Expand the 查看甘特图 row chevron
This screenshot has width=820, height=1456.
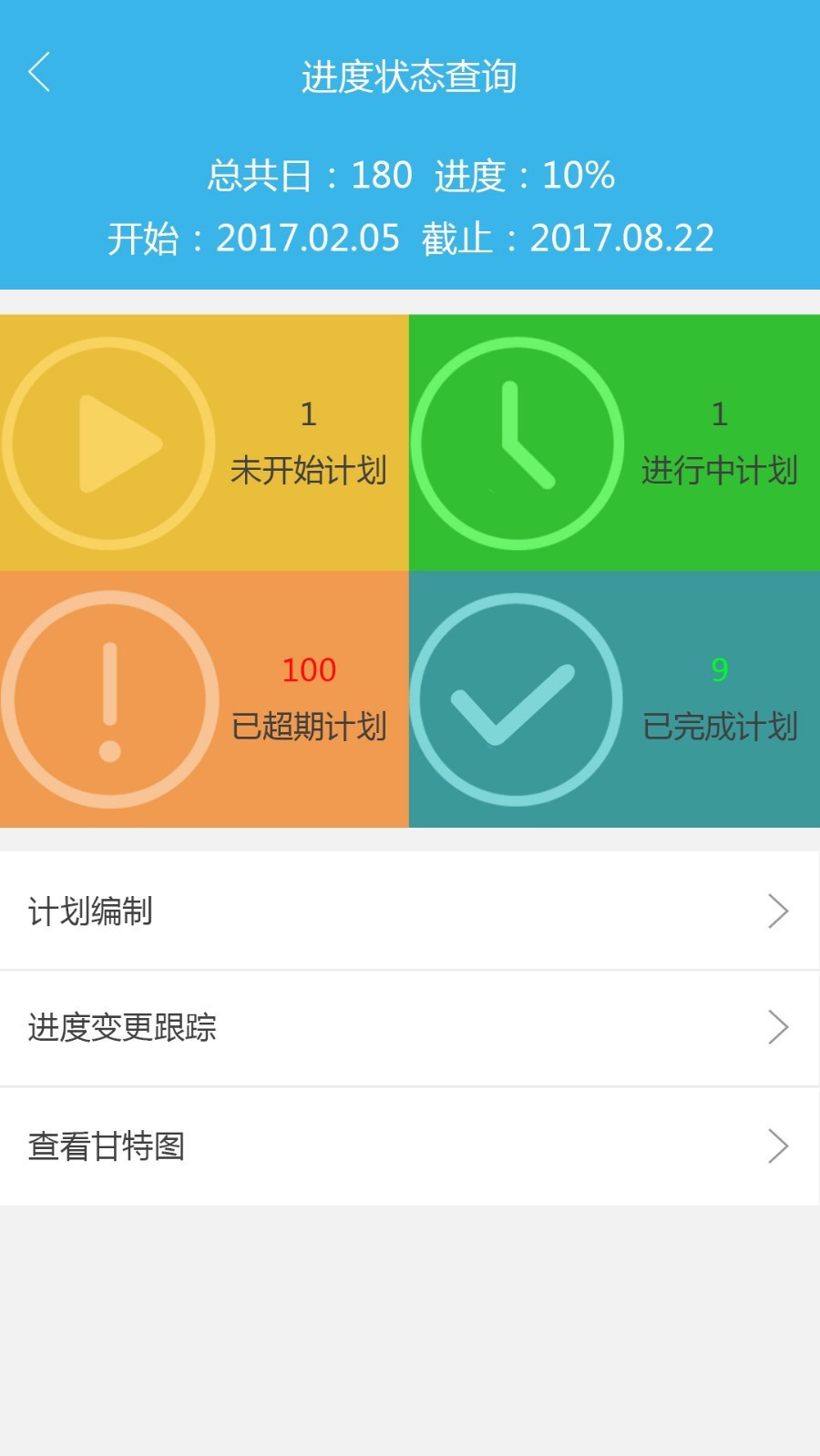tap(779, 1145)
